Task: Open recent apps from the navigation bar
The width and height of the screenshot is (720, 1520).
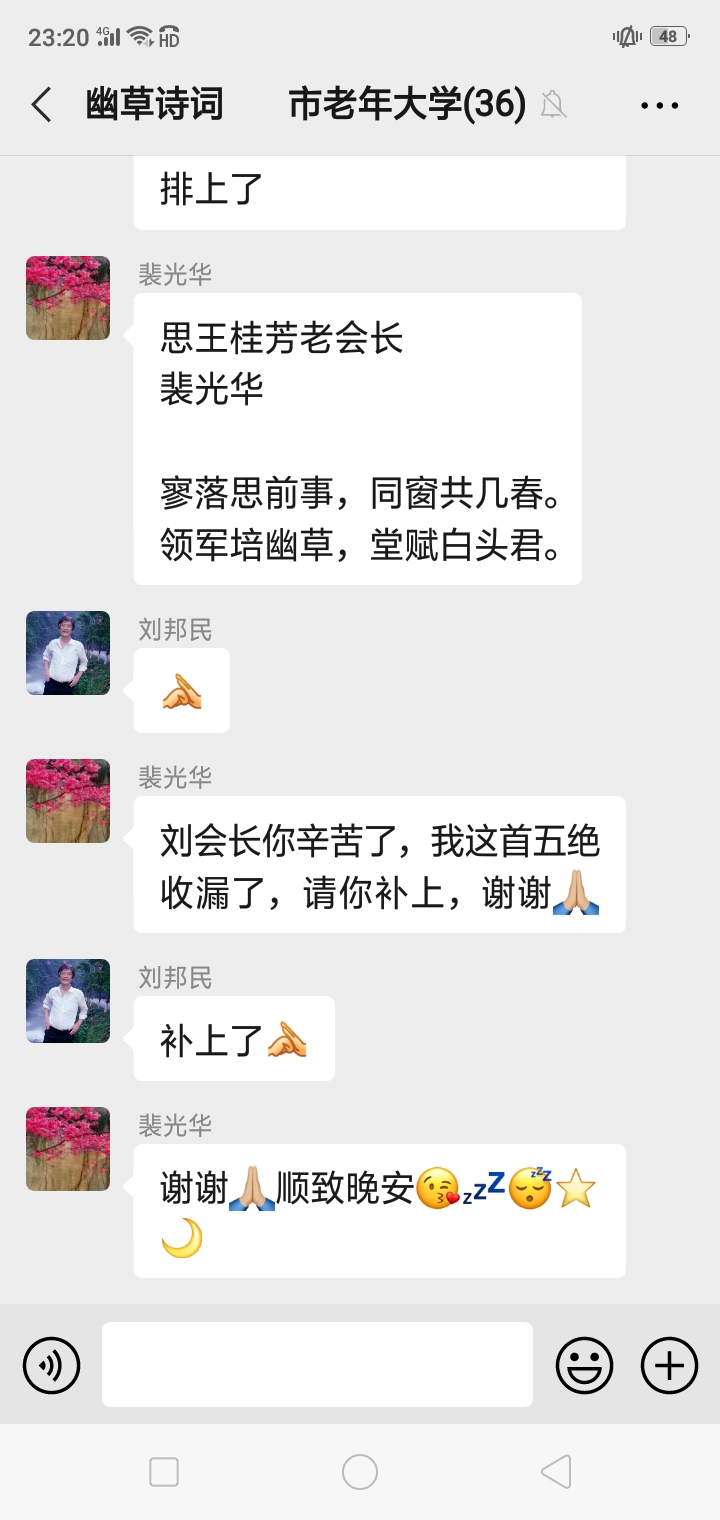Action: (x=164, y=1472)
